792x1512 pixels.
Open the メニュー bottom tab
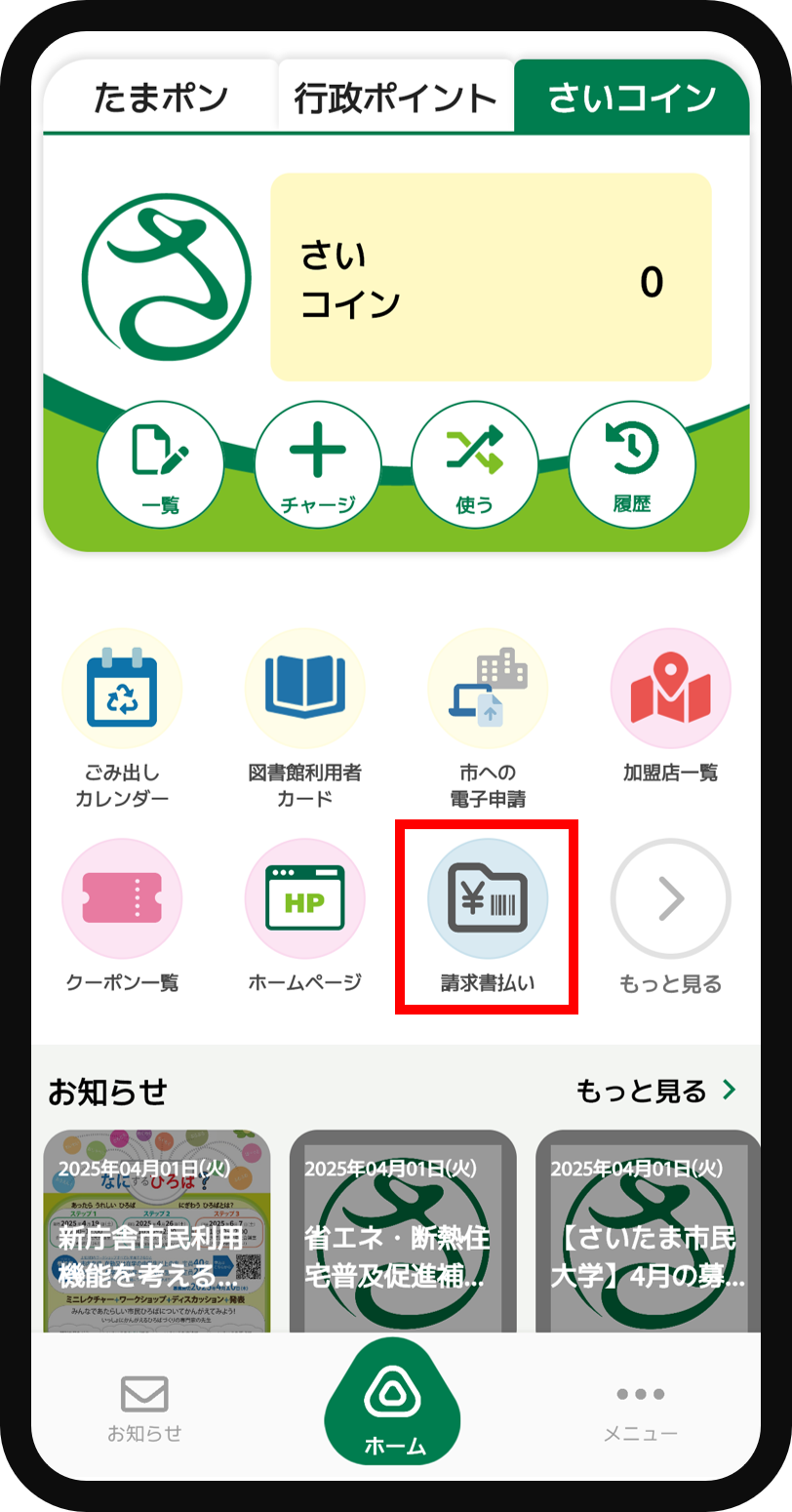(x=640, y=1408)
